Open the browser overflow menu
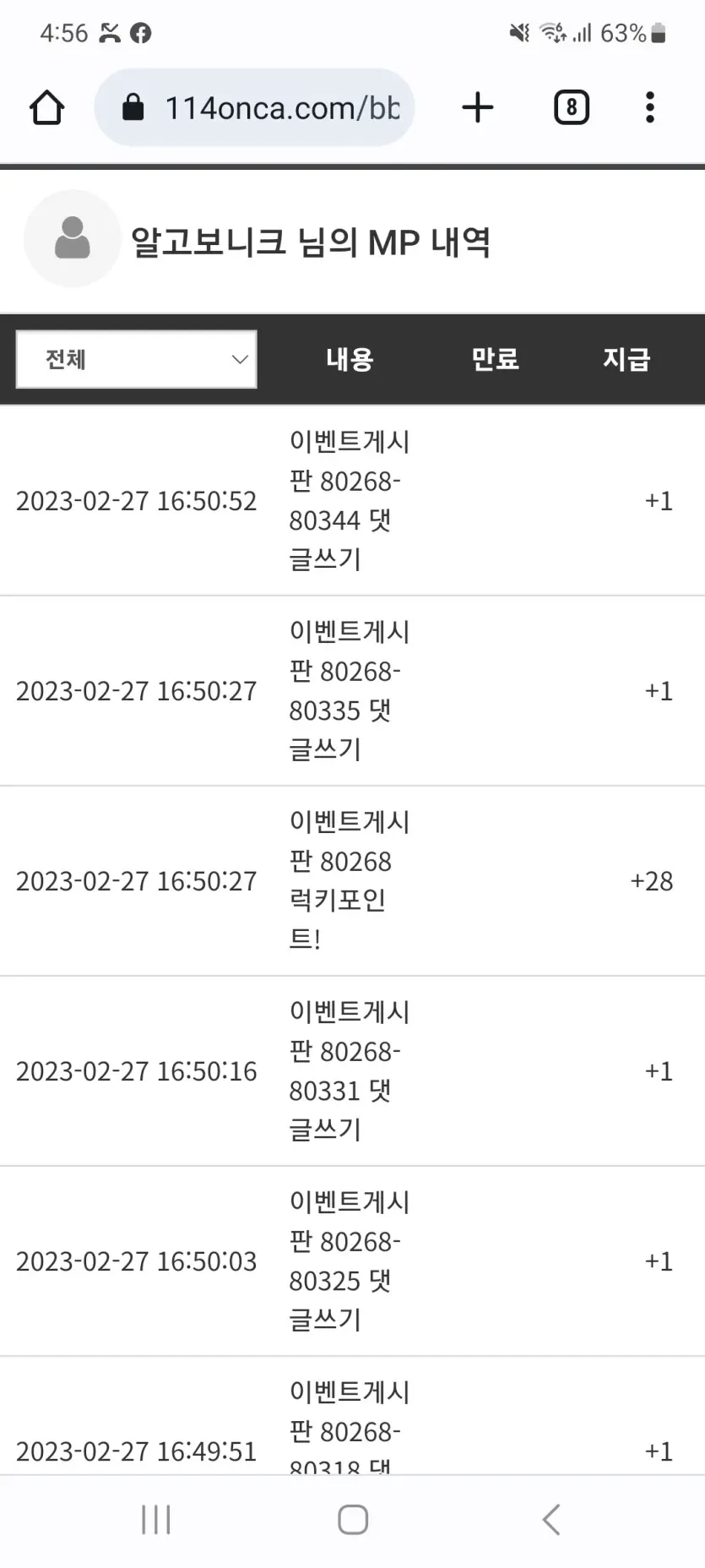 (650, 107)
